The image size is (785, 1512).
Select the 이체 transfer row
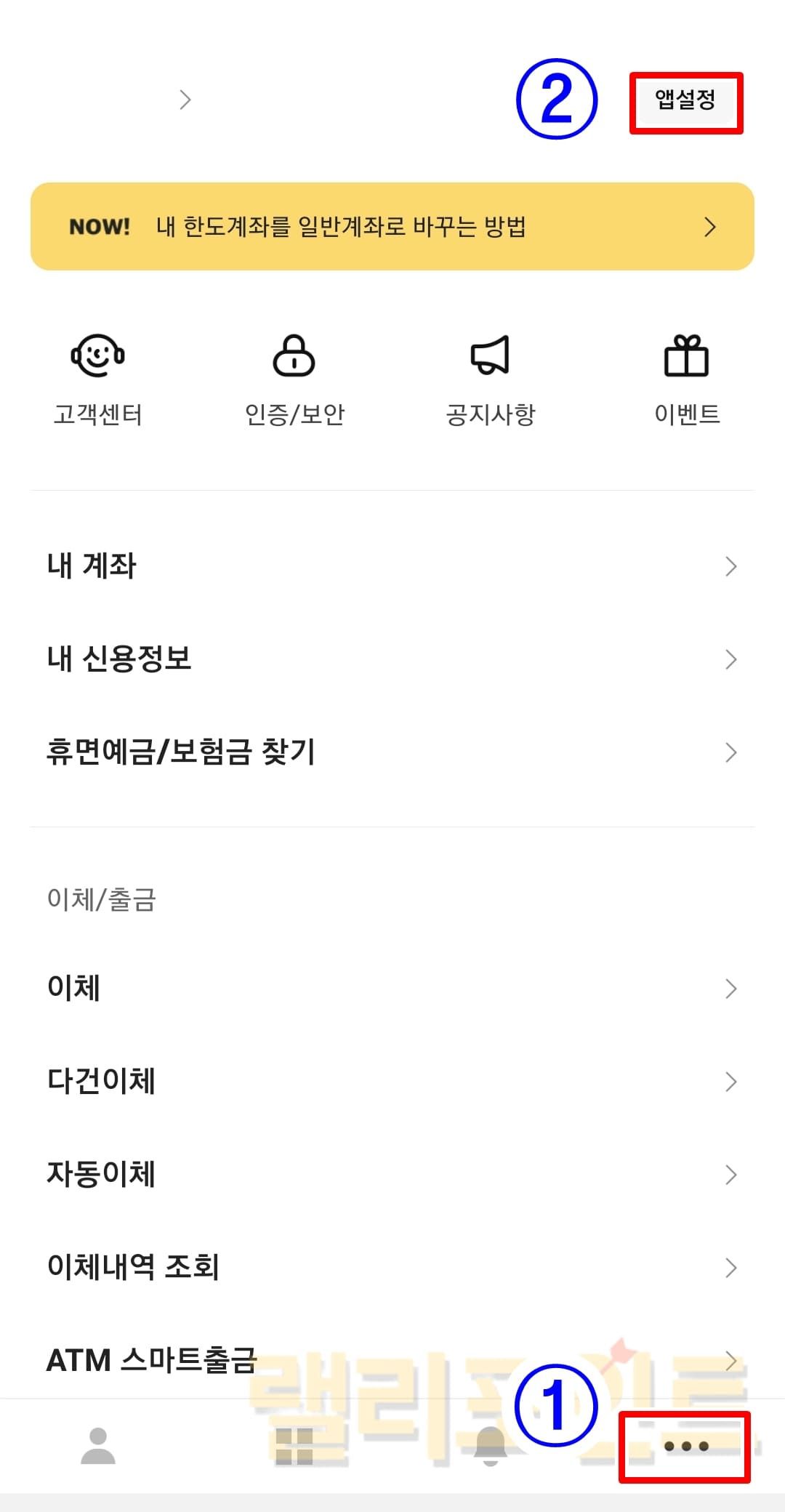pos(392,989)
